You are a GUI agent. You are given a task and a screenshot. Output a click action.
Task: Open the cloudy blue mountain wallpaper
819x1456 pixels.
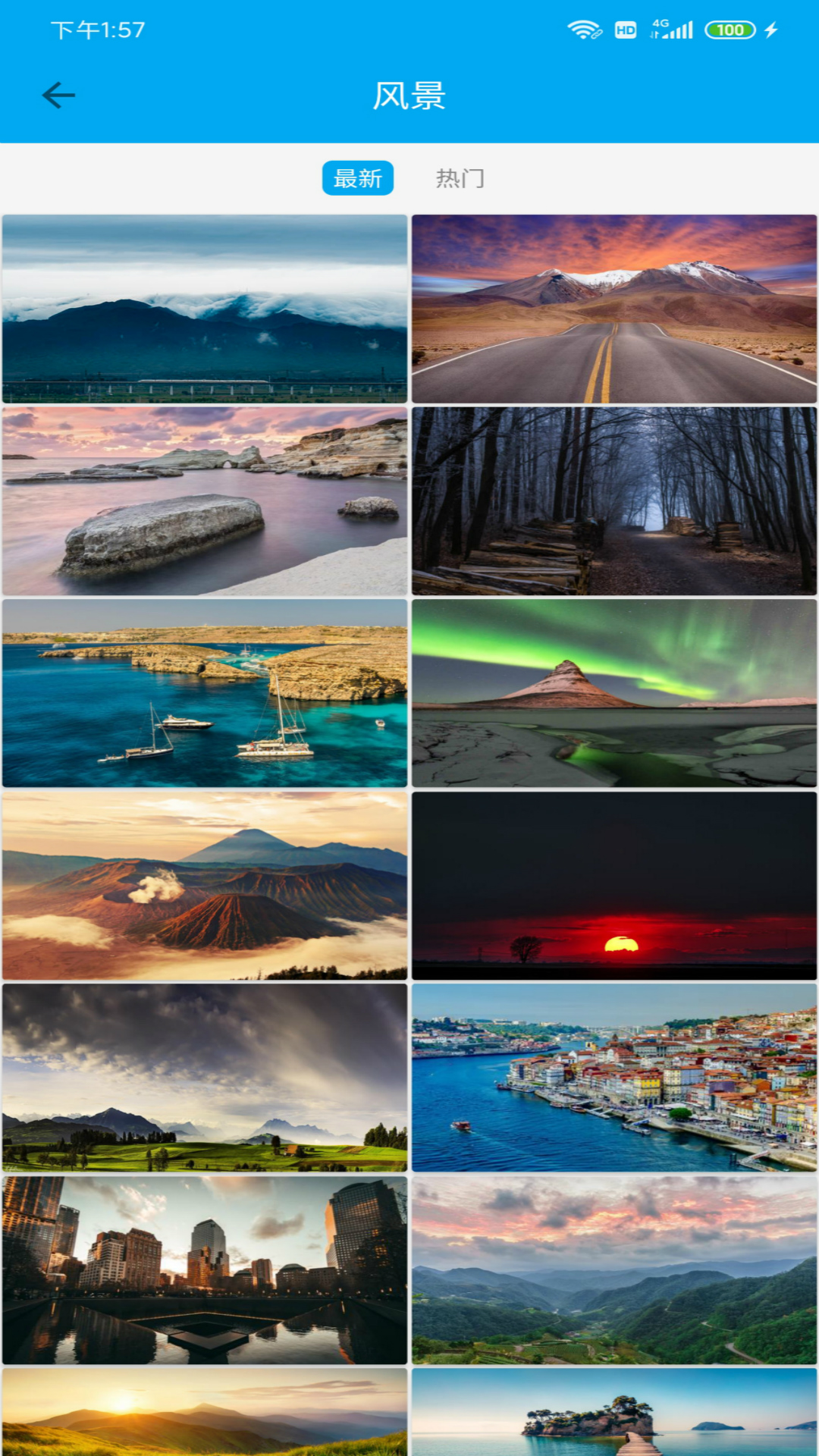point(205,309)
